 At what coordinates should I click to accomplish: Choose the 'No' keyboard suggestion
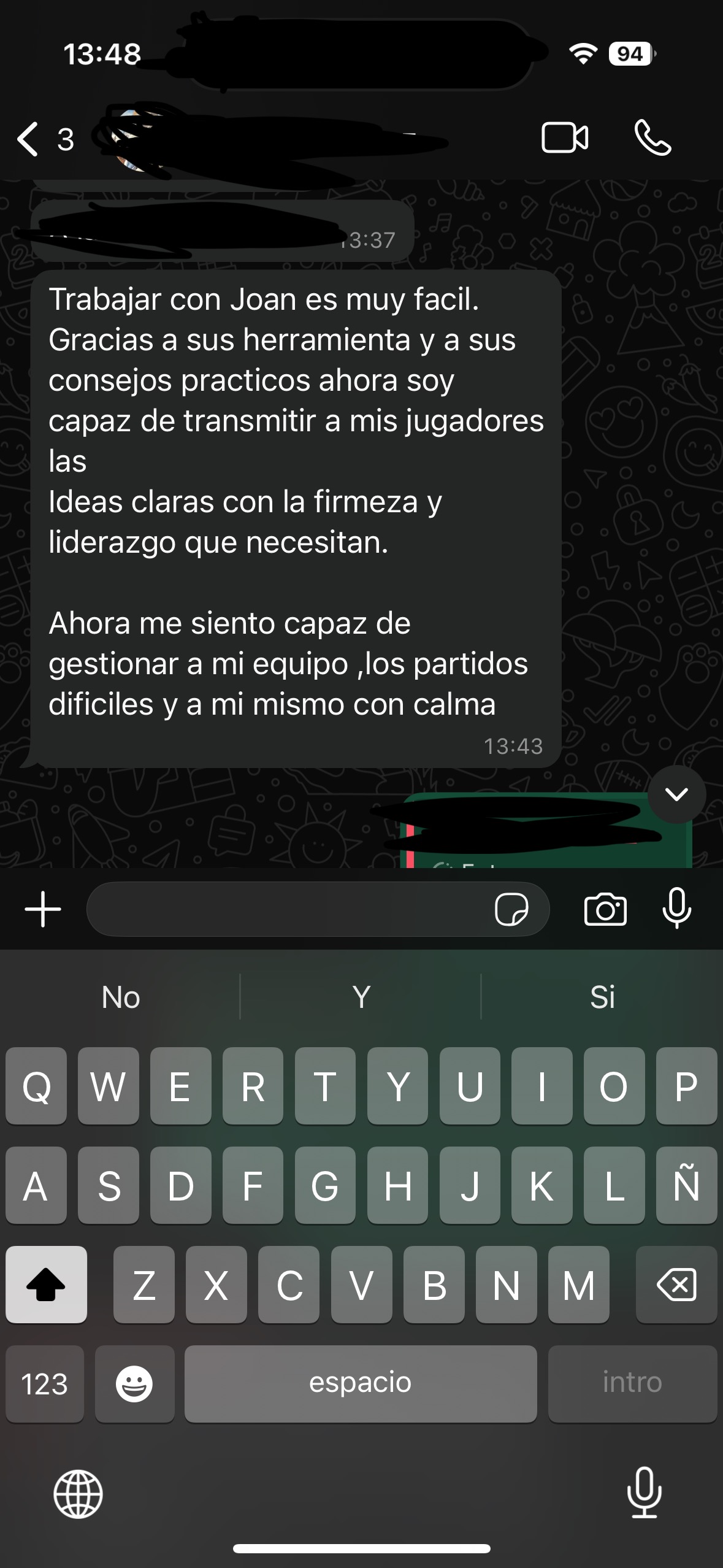tap(121, 997)
